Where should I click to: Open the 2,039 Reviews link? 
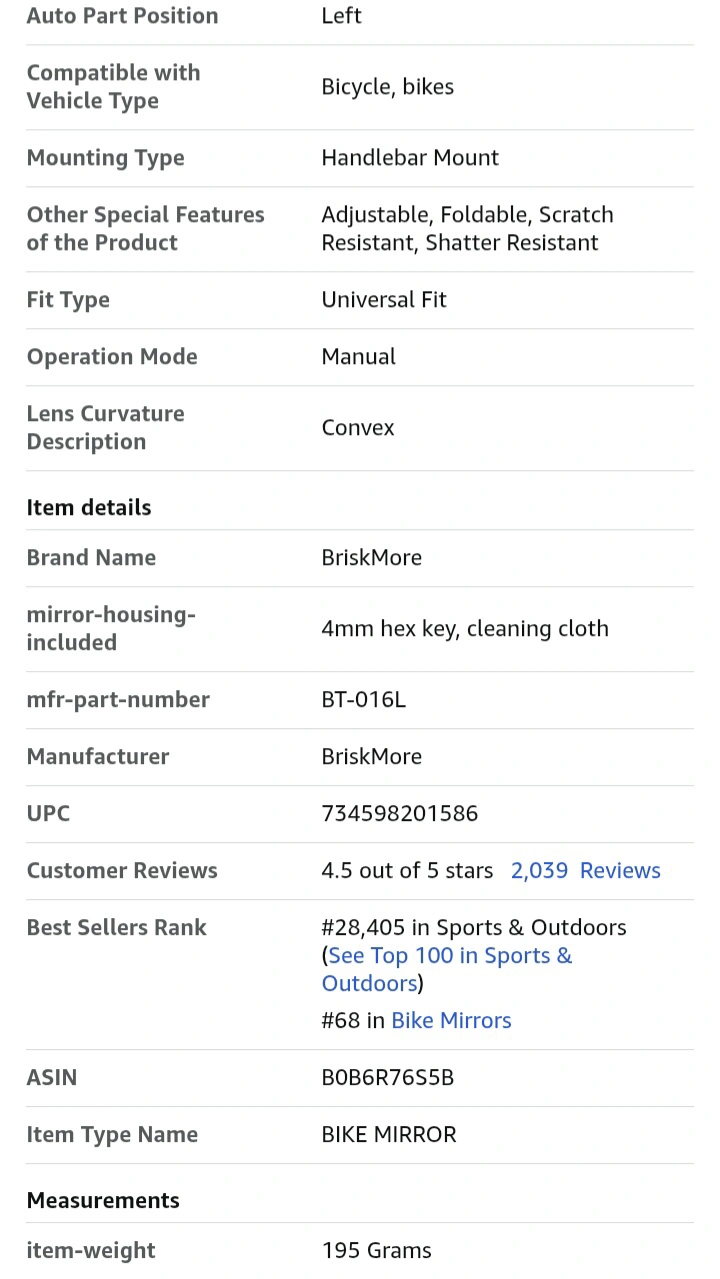(585, 870)
